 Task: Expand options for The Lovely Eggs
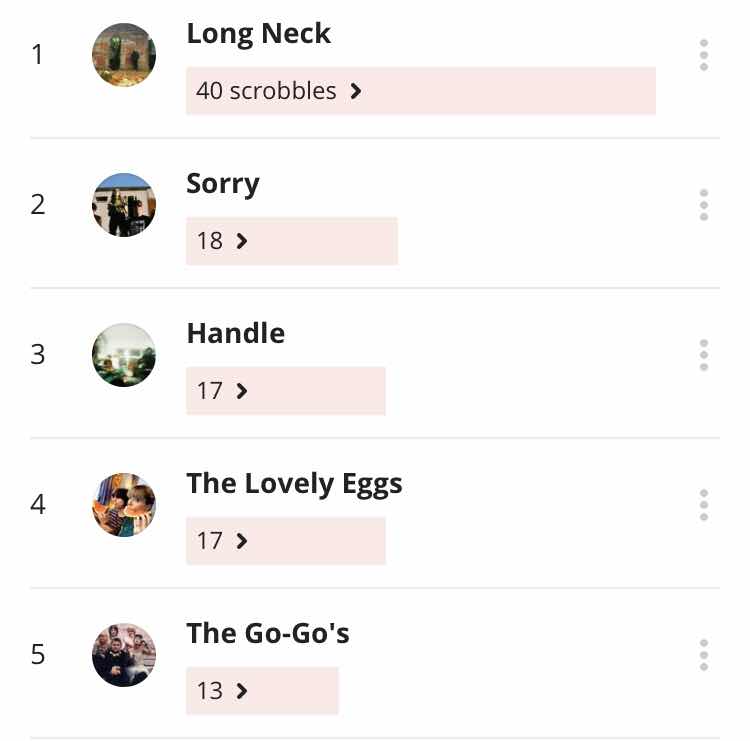704,505
